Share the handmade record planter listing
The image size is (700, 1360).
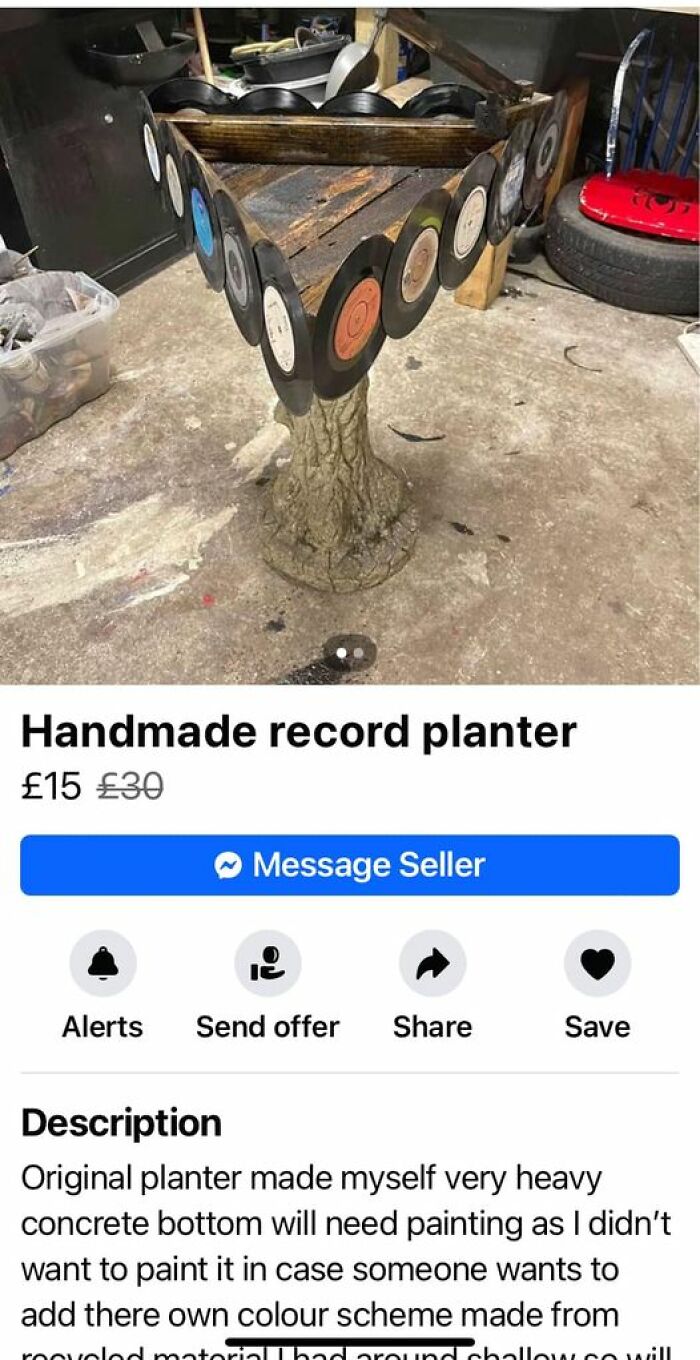pyautogui.click(x=432, y=963)
